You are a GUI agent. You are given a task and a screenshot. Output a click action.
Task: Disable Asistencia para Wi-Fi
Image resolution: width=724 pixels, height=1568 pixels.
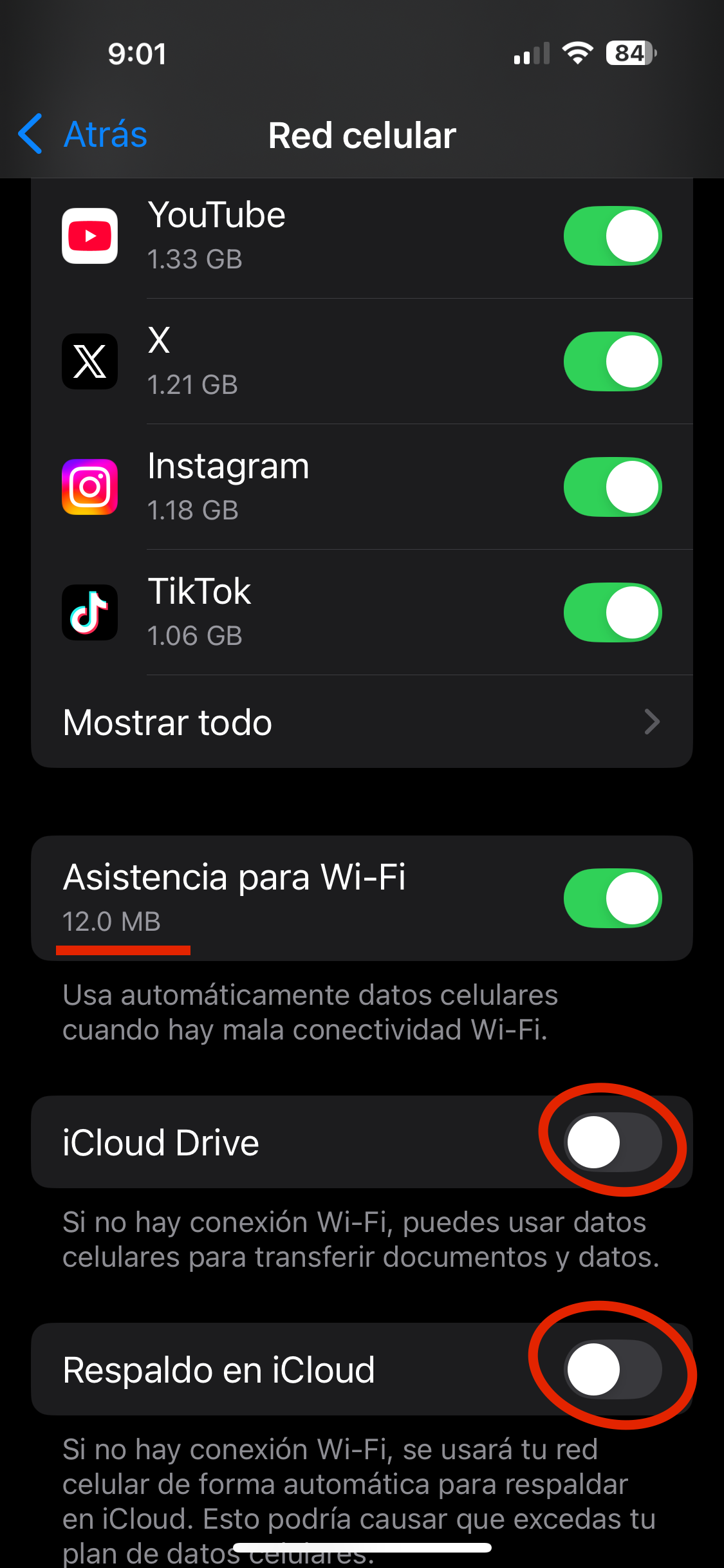point(612,899)
